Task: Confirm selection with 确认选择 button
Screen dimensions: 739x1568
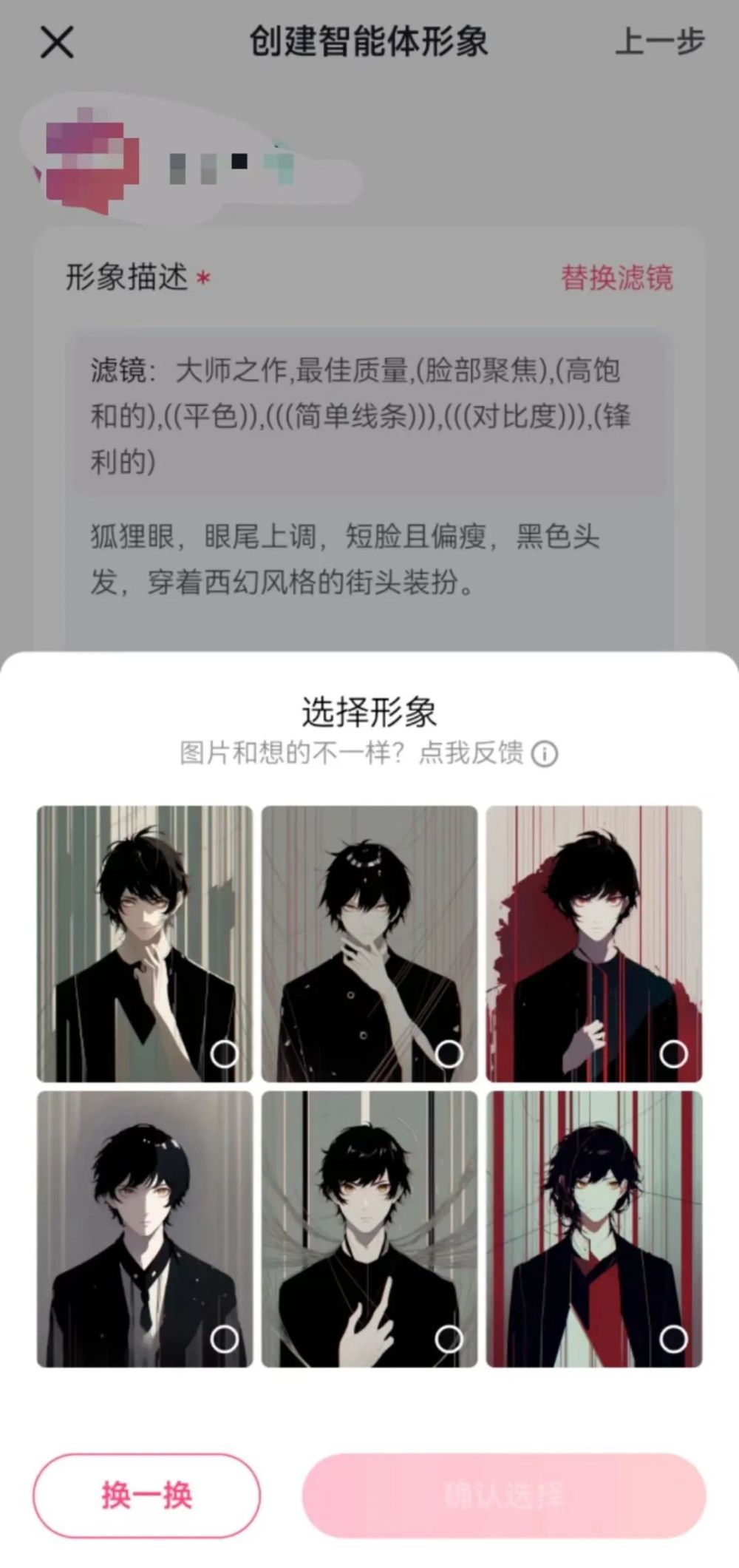Action: (x=504, y=1495)
